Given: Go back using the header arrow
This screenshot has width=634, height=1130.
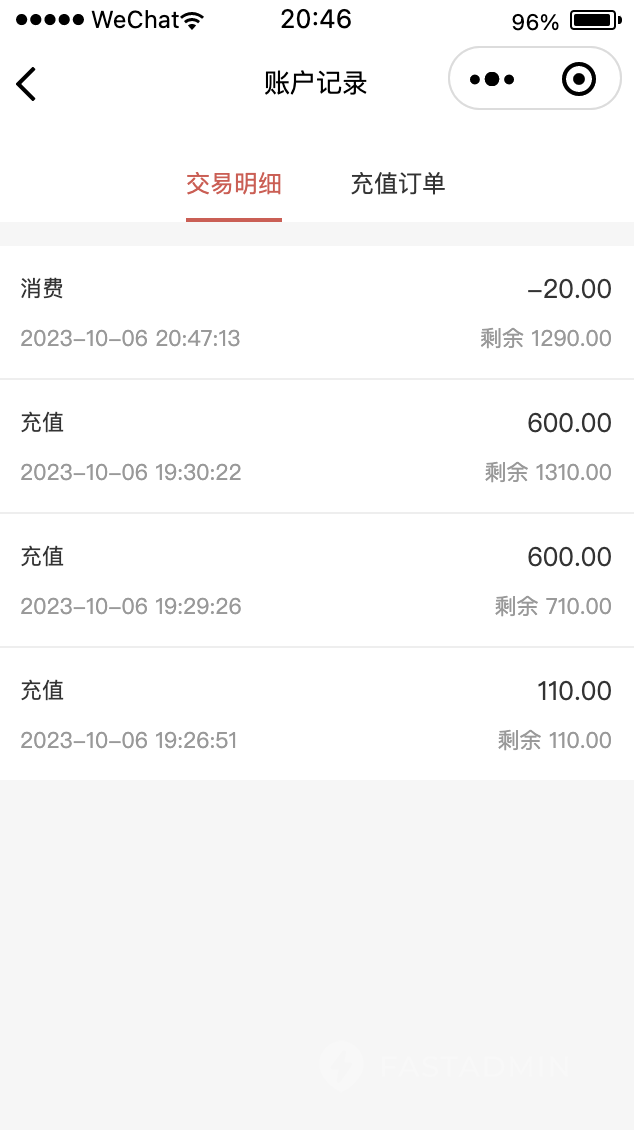Looking at the screenshot, I should [x=26, y=84].
